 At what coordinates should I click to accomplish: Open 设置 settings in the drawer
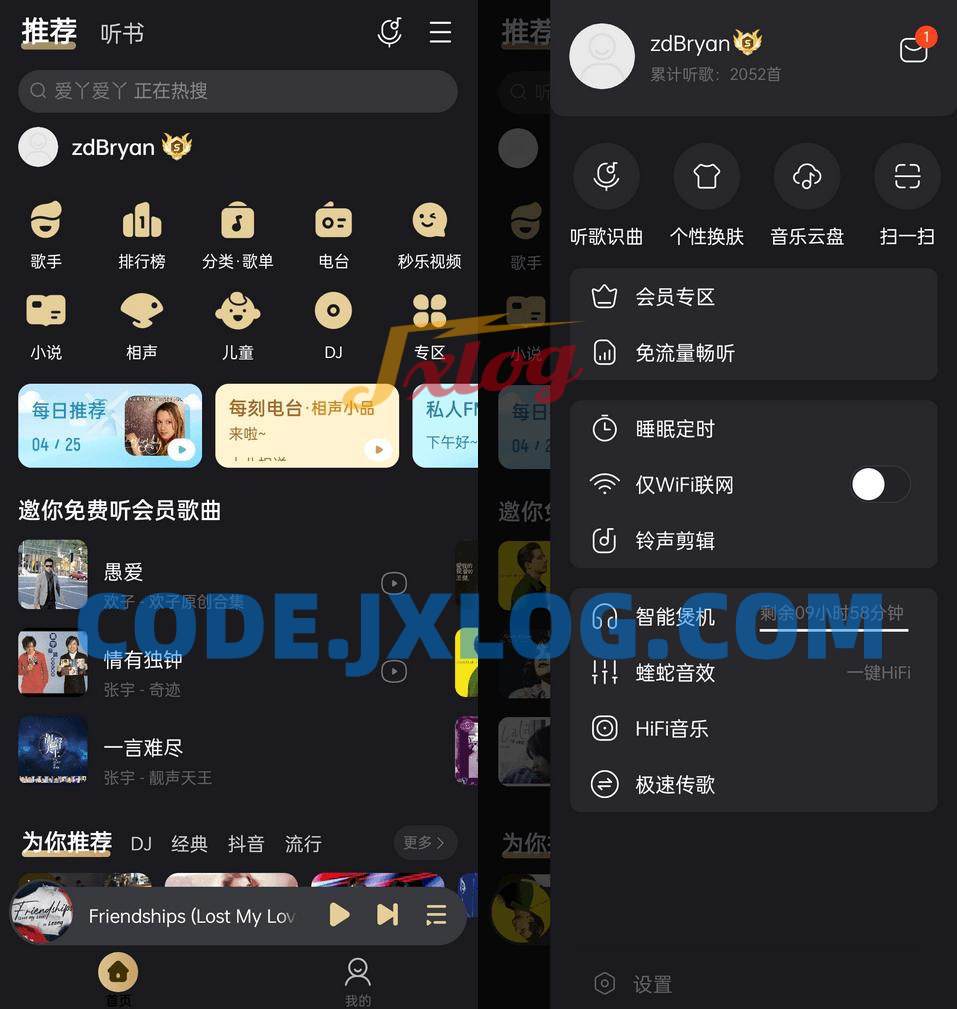click(652, 984)
